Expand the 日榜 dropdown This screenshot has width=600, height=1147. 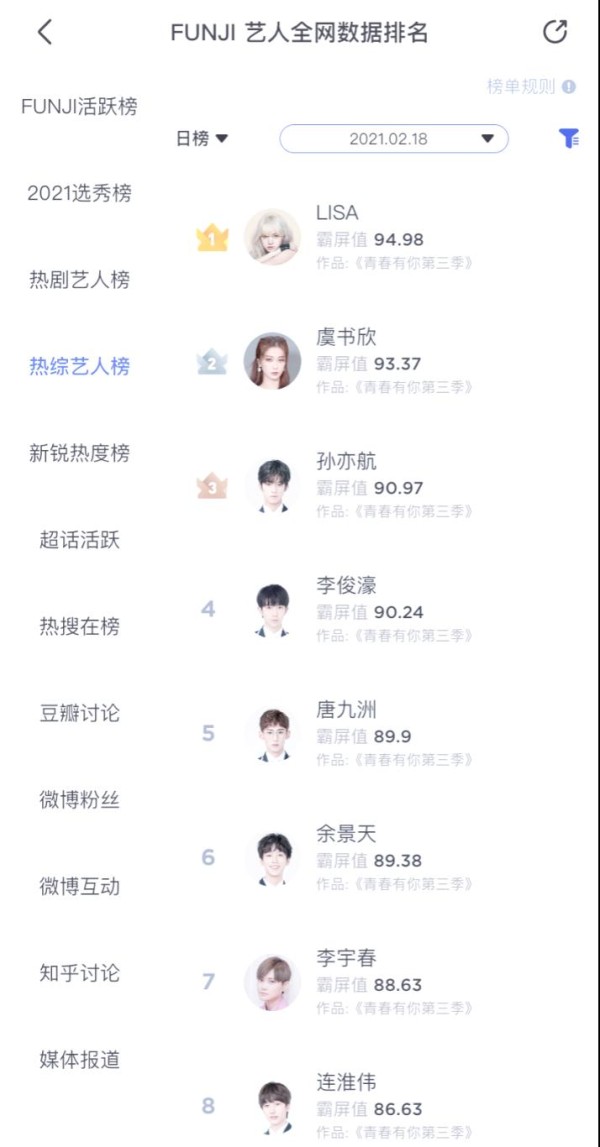pyautogui.click(x=202, y=139)
